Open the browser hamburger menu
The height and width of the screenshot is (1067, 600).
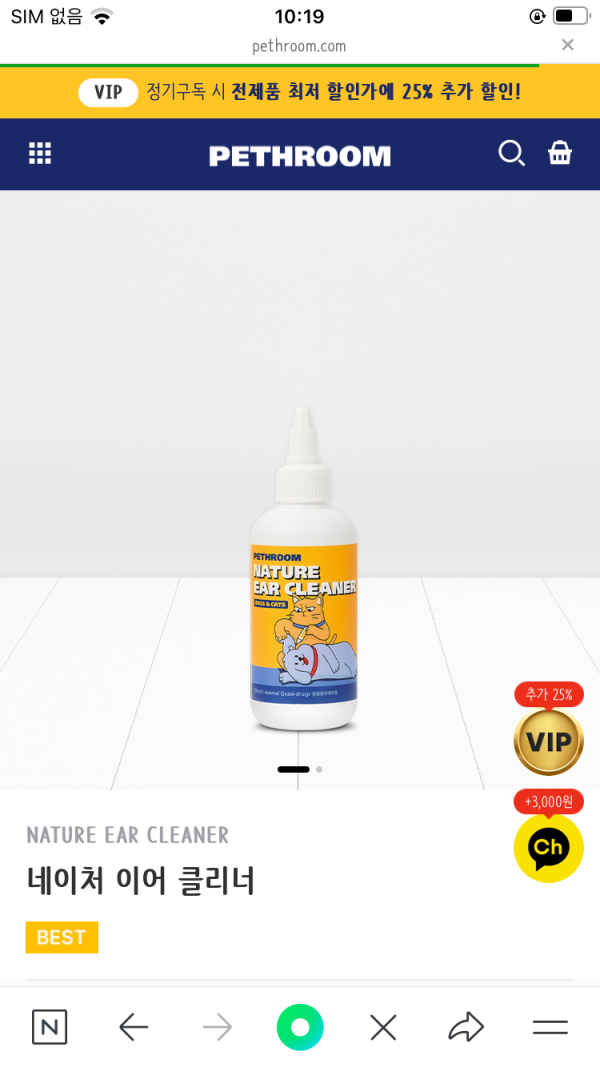(550, 1027)
